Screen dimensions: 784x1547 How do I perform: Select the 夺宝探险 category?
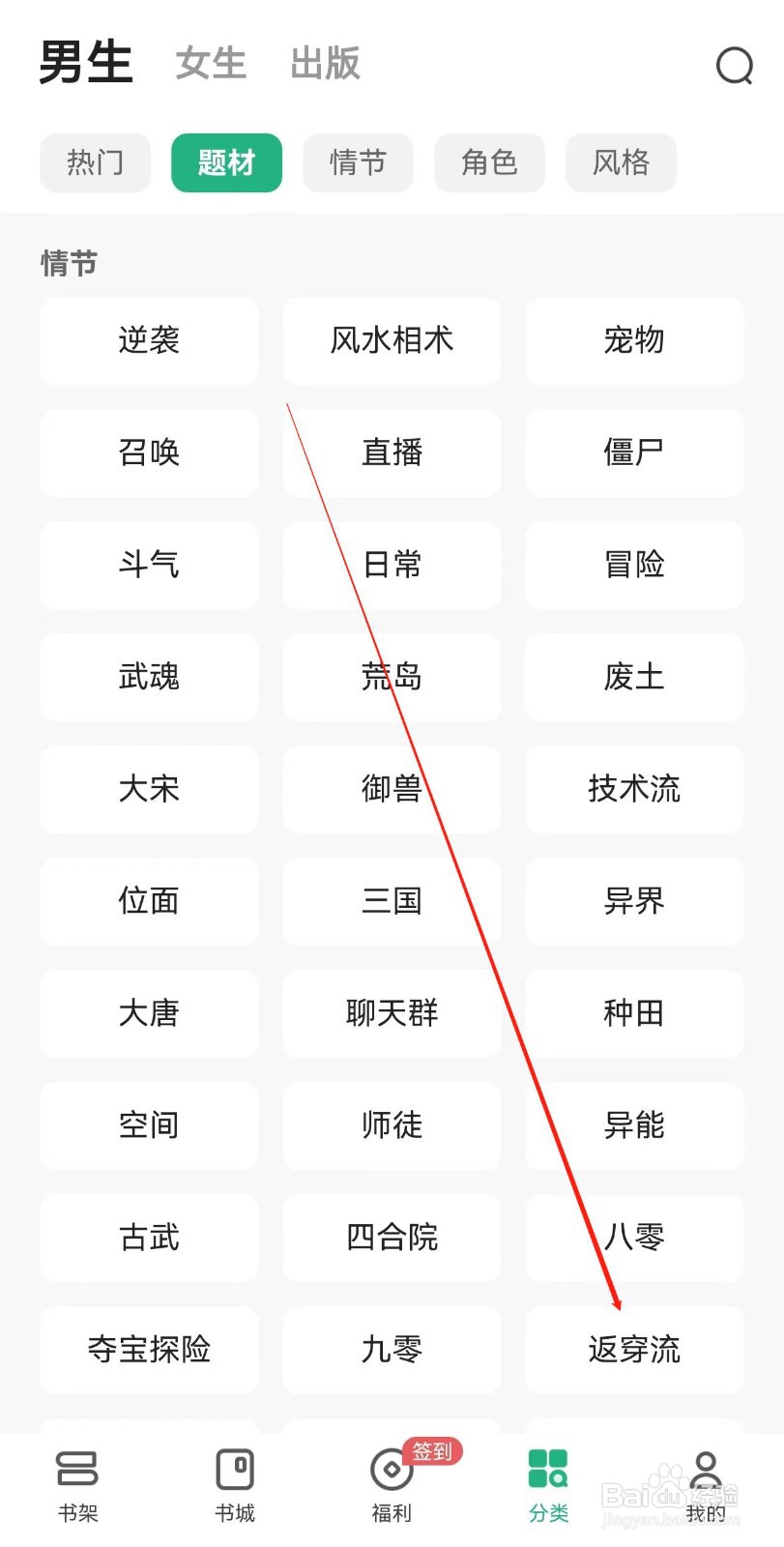[149, 1351]
